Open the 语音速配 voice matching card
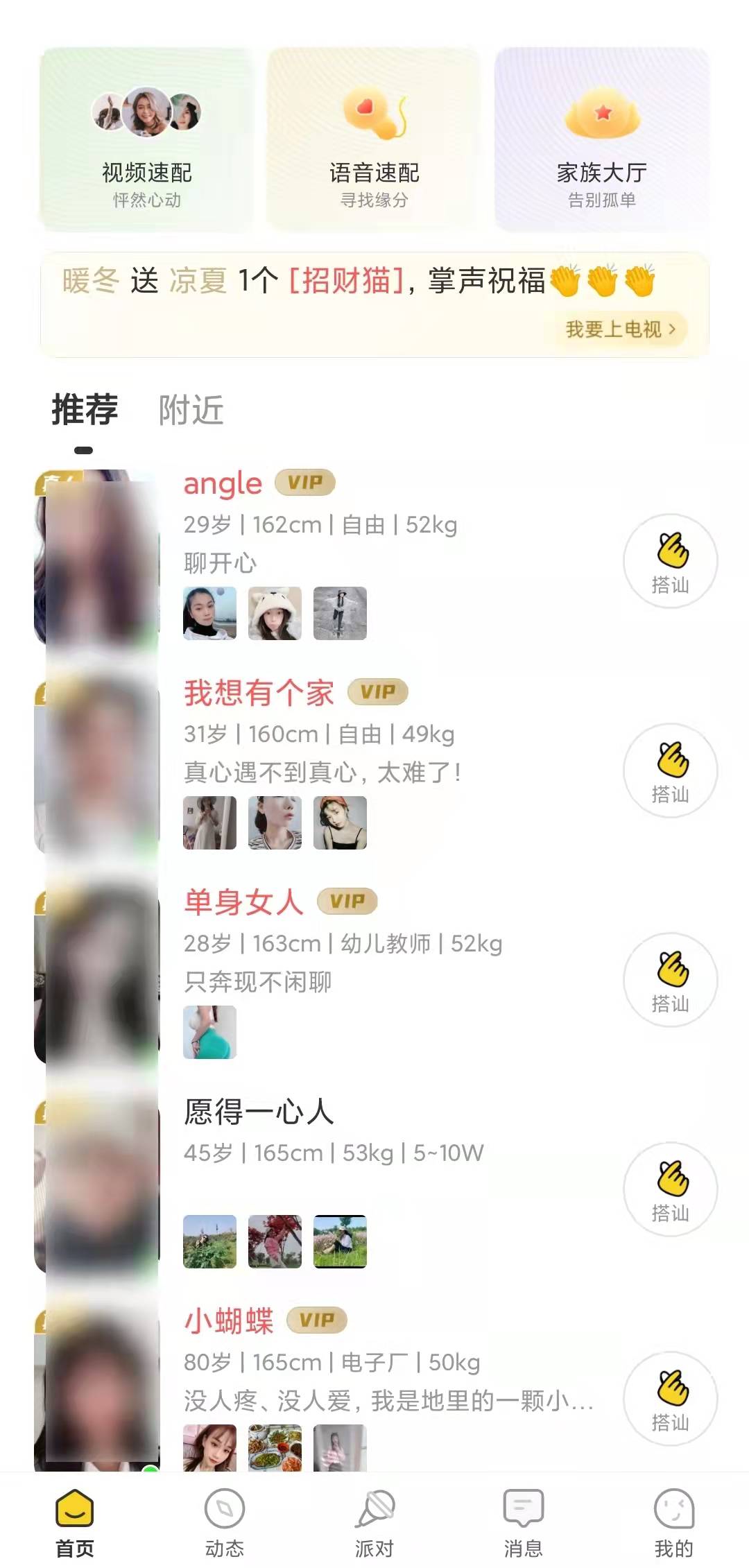This screenshot has height=1568, width=749. click(x=374, y=139)
